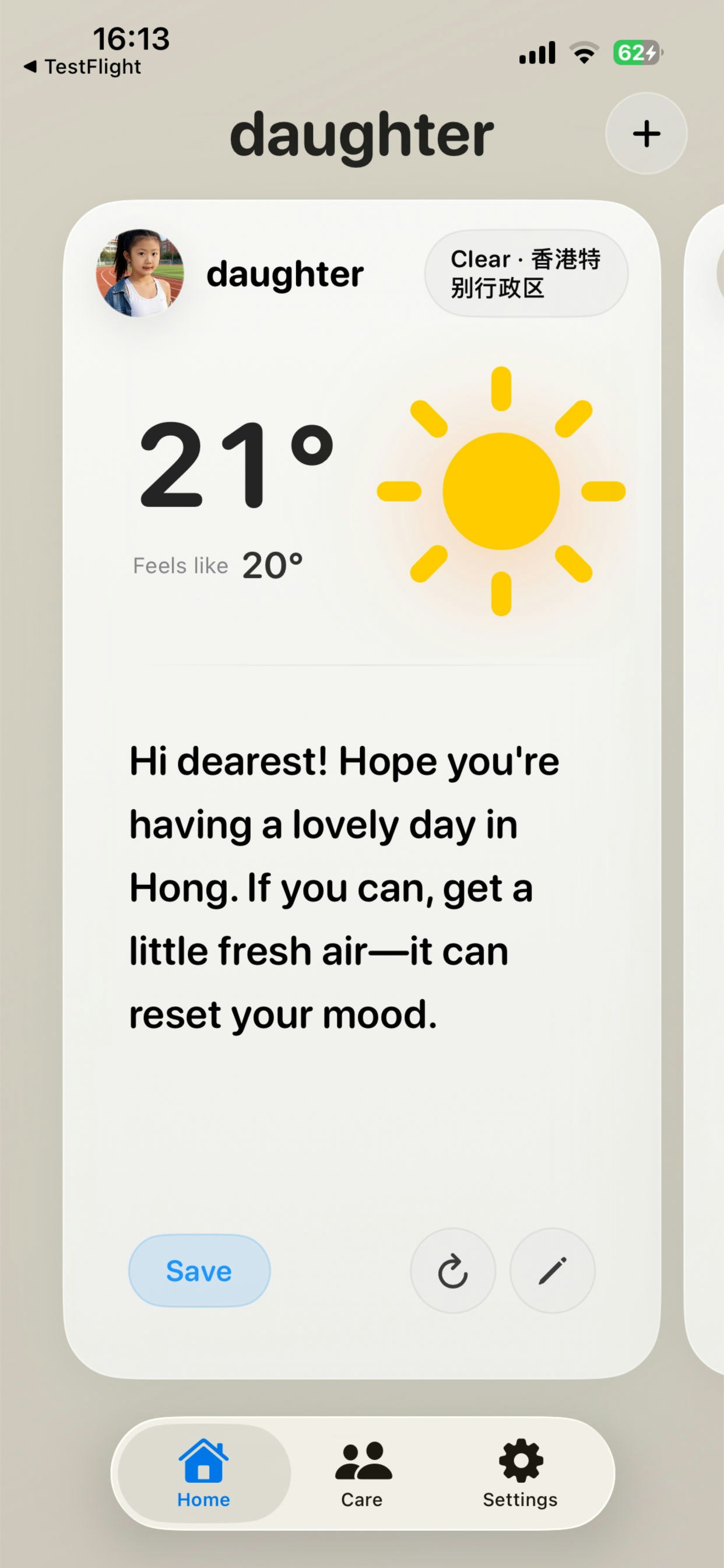Open the Clear weather location chip
The height and width of the screenshot is (1568, 724).
pyautogui.click(x=526, y=274)
